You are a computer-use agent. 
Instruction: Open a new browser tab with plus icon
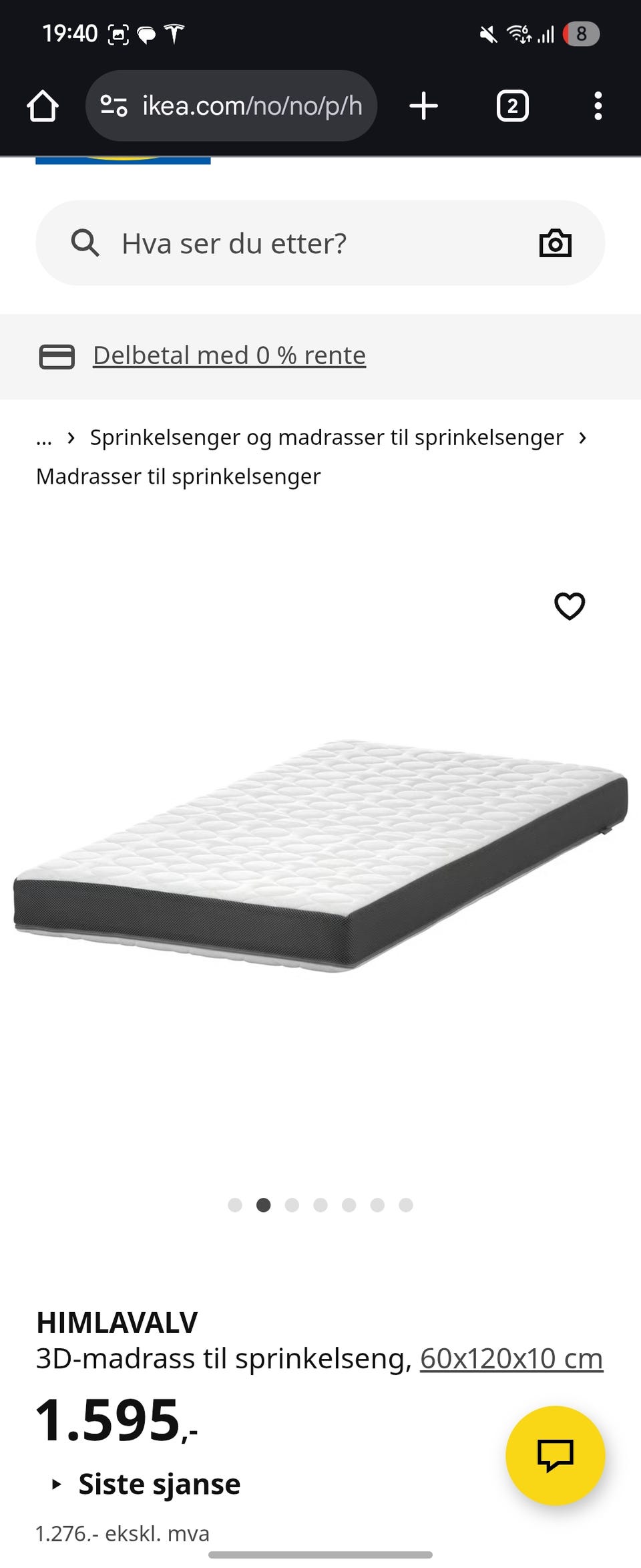424,105
